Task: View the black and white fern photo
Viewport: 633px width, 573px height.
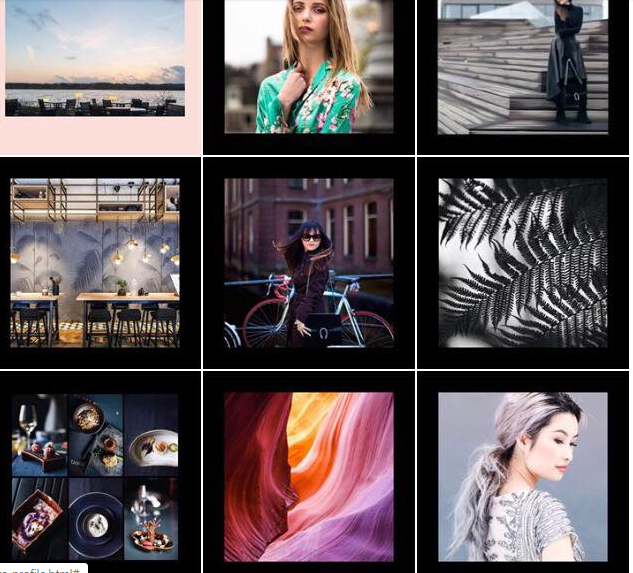Action: pos(523,263)
